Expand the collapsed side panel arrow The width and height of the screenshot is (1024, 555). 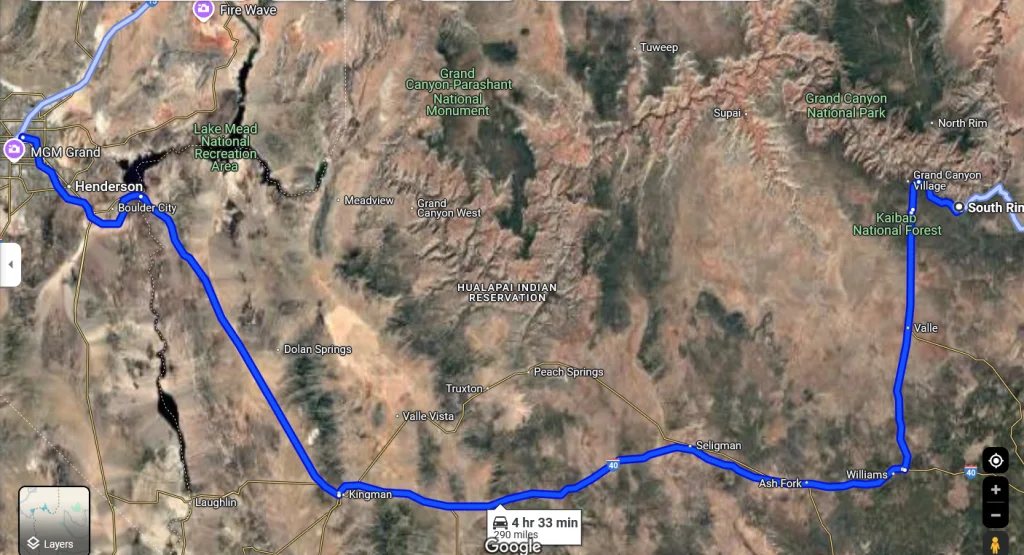point(10,264)
